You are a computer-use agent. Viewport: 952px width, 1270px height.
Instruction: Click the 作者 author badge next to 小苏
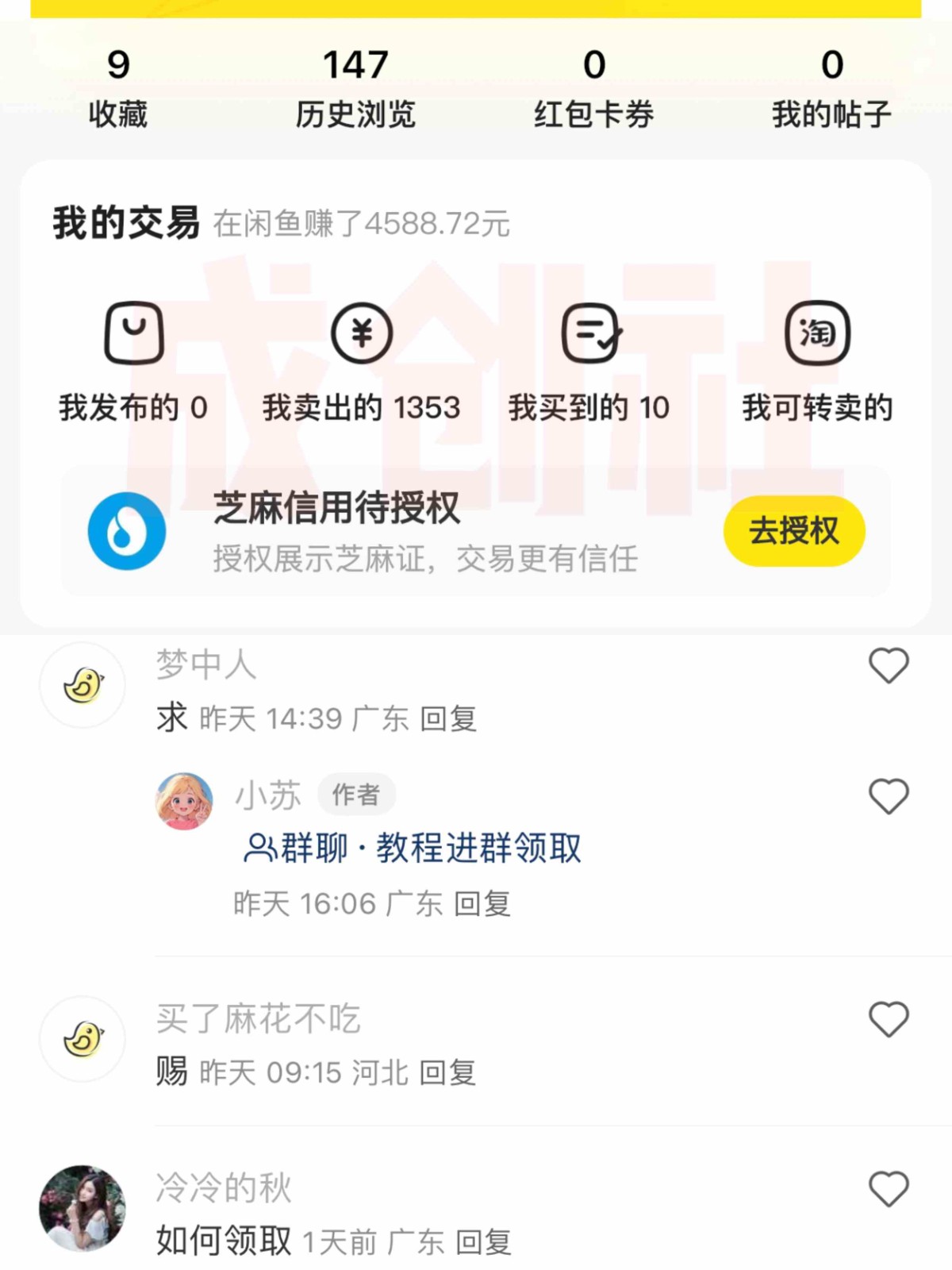pos(356,794)
